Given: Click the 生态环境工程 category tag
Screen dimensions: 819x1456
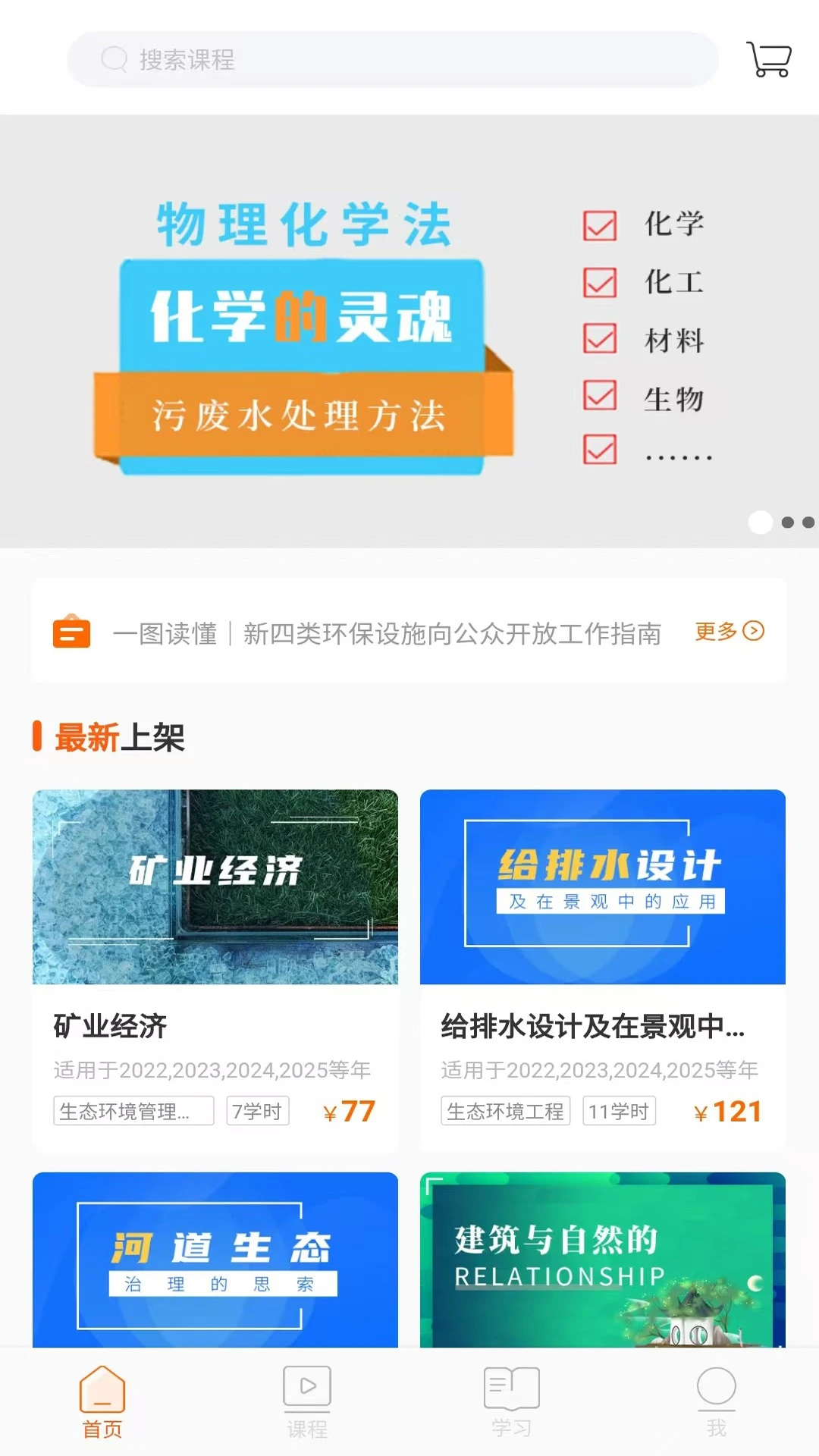Looking at the screenshot, I should pos(506,1111).
